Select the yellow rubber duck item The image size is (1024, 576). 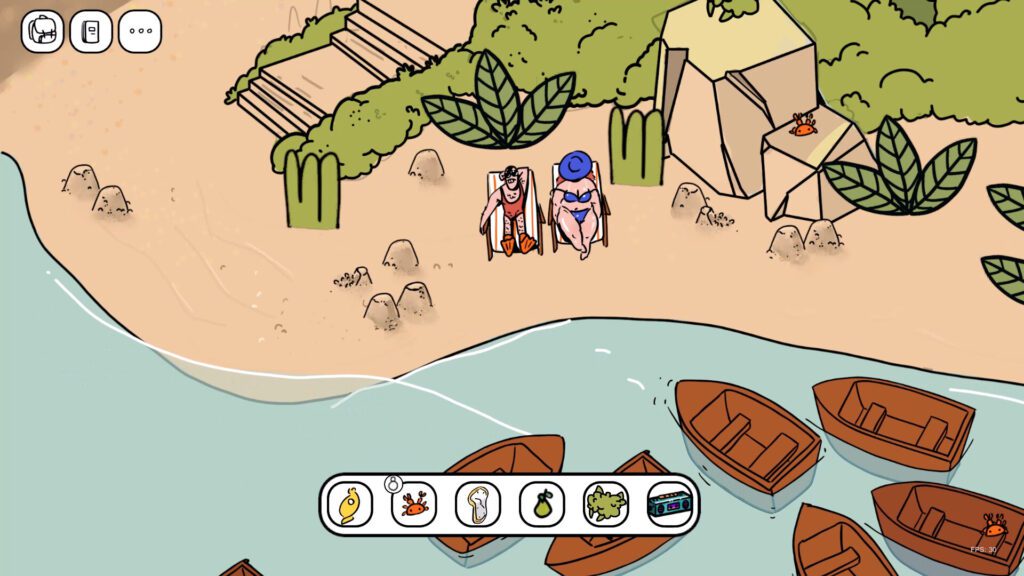pyautogui.click(x=350, y=504)
